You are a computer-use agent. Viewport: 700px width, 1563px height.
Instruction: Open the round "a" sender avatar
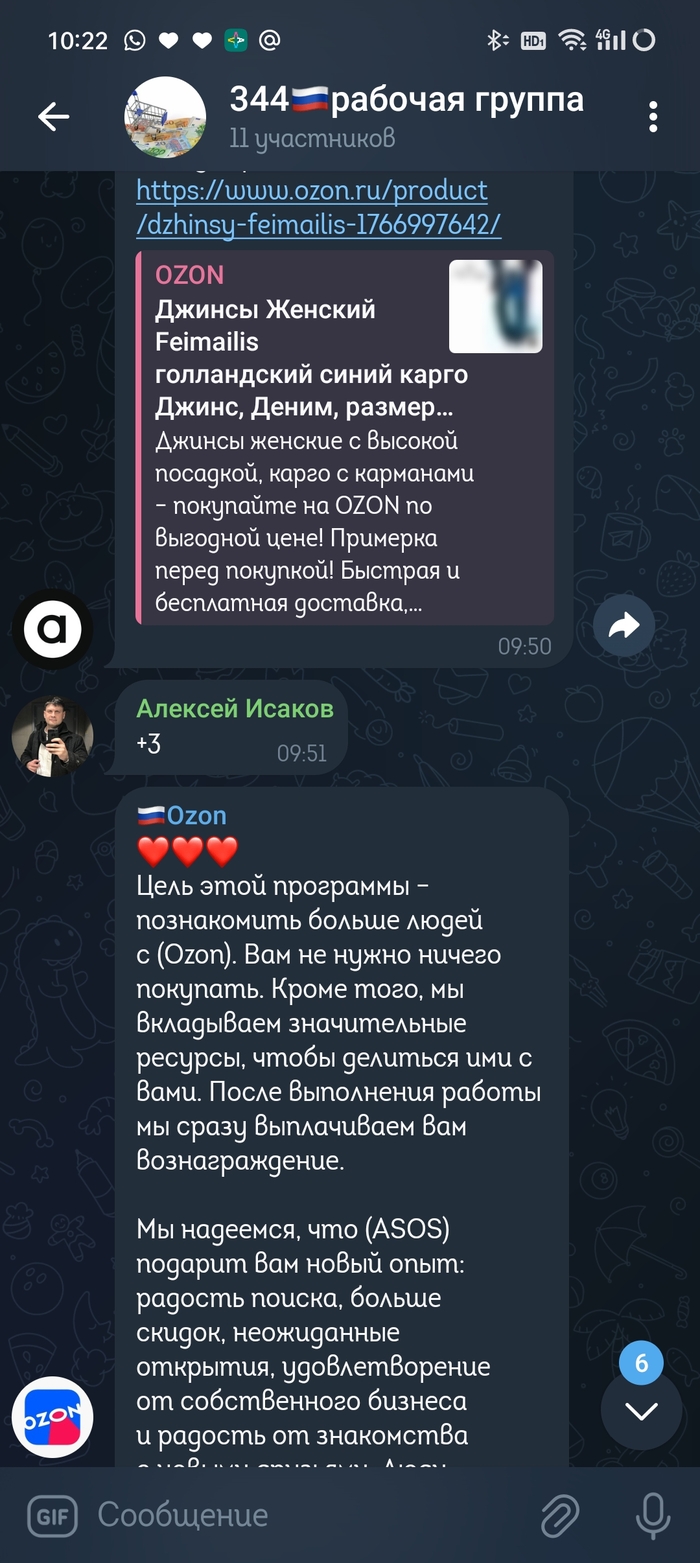52,629
